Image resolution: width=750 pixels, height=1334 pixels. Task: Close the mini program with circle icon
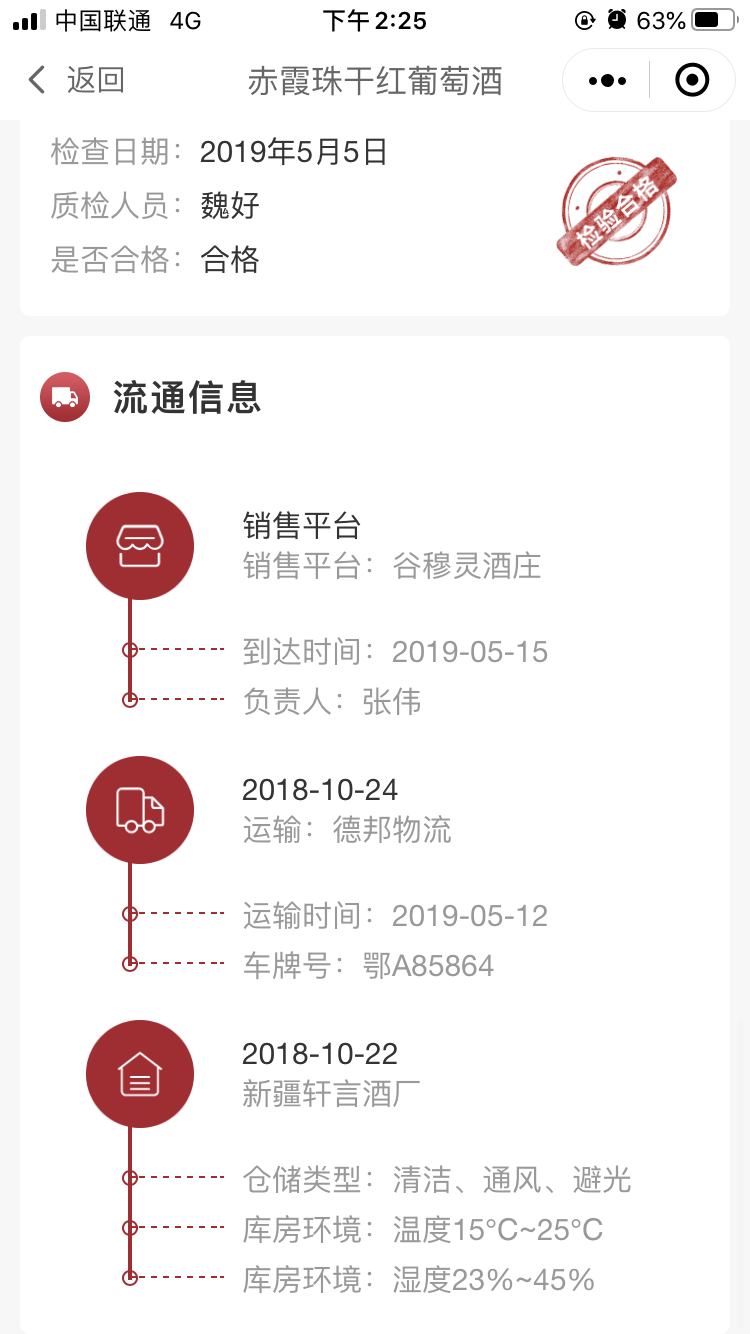click(x=692, y=80)
